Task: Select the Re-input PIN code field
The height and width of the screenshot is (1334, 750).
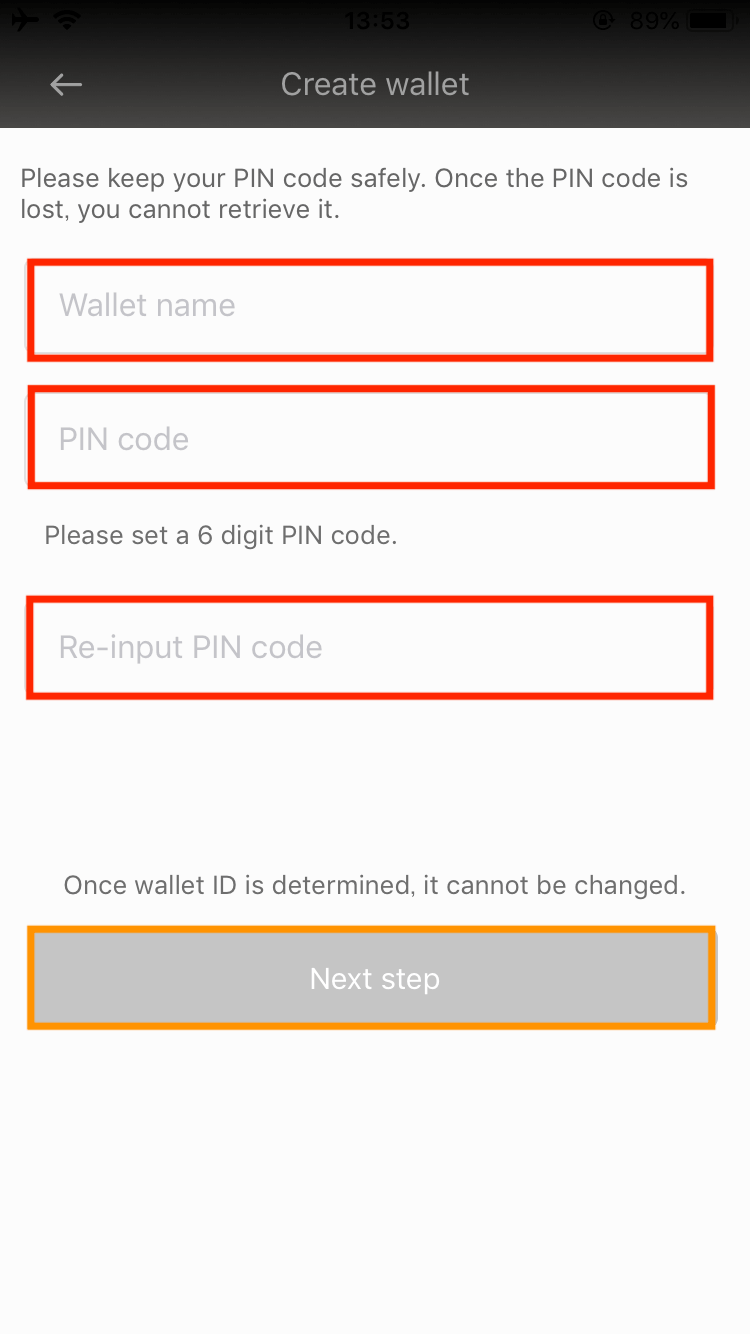Action: [370, 647]
